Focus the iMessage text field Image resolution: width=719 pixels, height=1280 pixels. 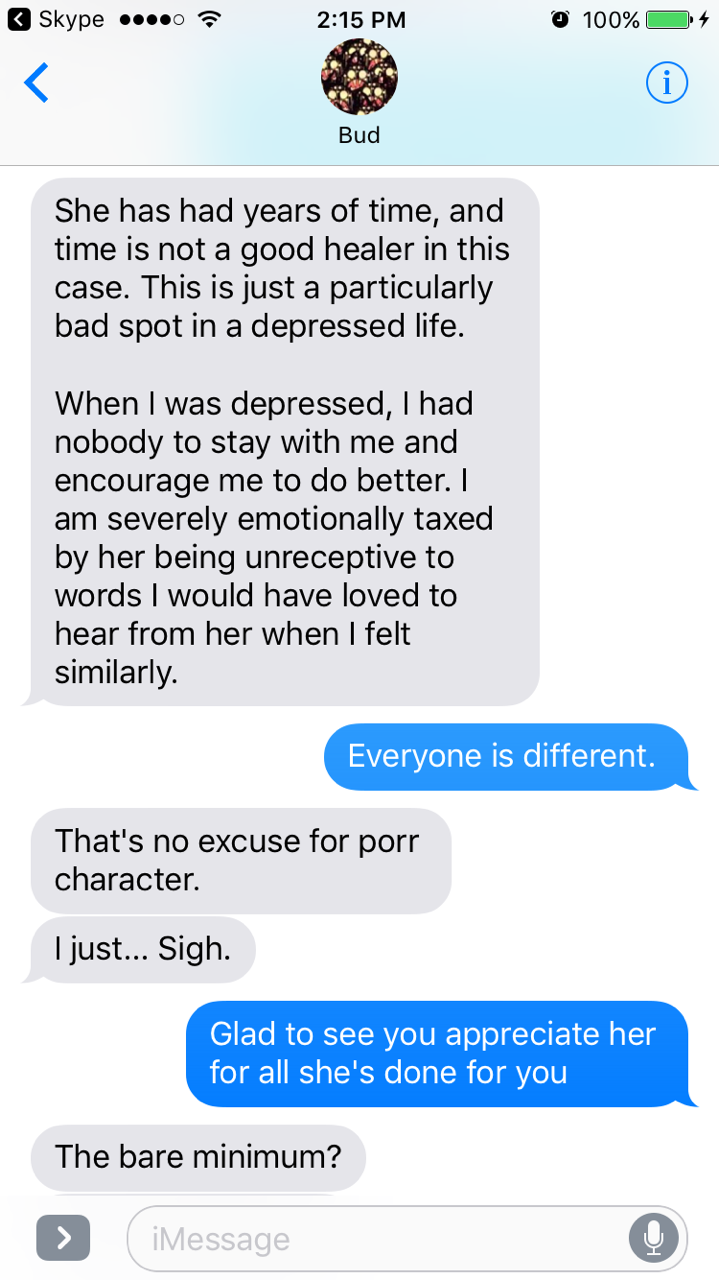380,1239
